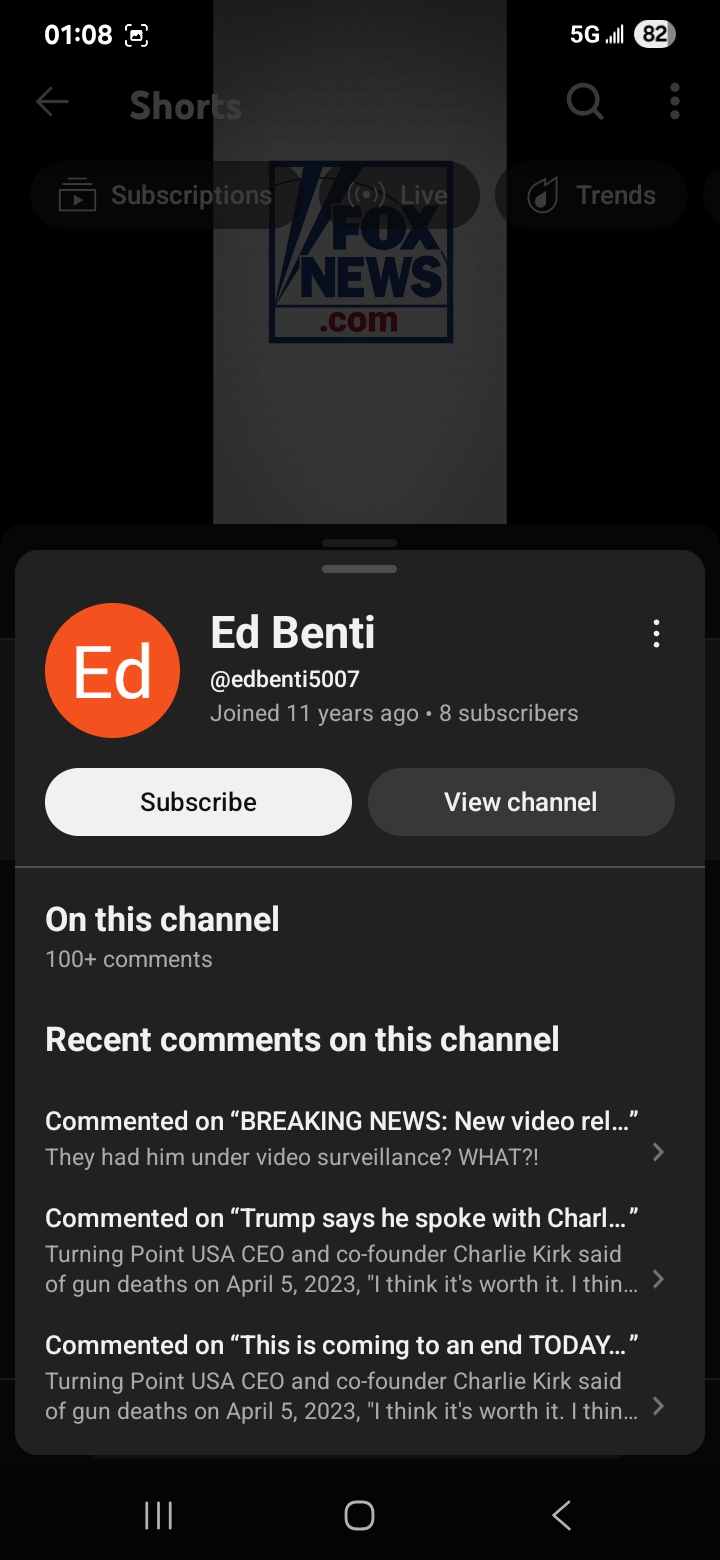Open recent apps from navigation bar
Viewport: 720px width, 1560px height.
click(x=158, y=1515)
